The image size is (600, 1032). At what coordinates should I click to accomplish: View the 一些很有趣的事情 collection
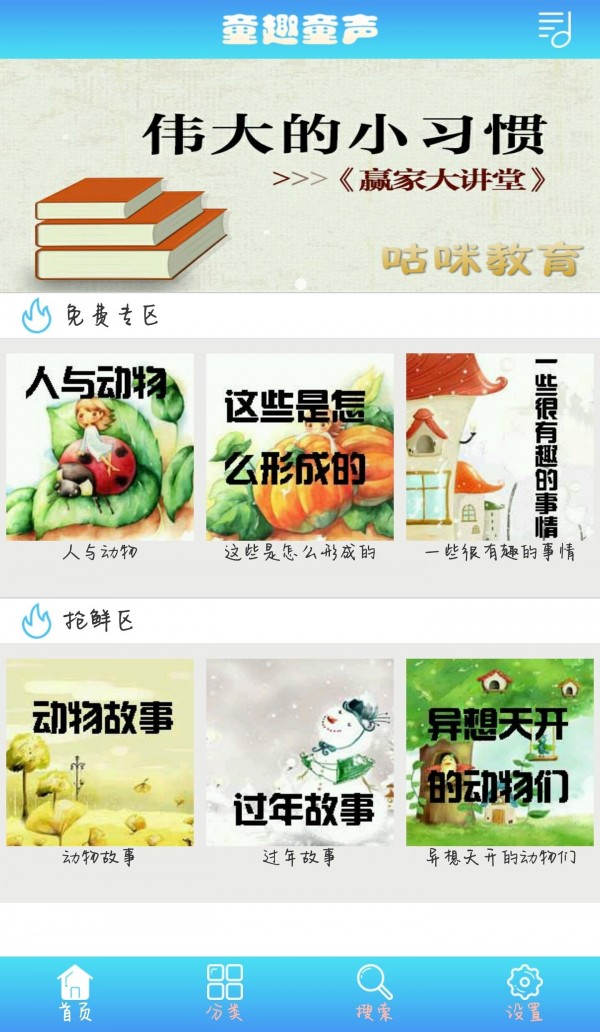[x=499, y=447]
